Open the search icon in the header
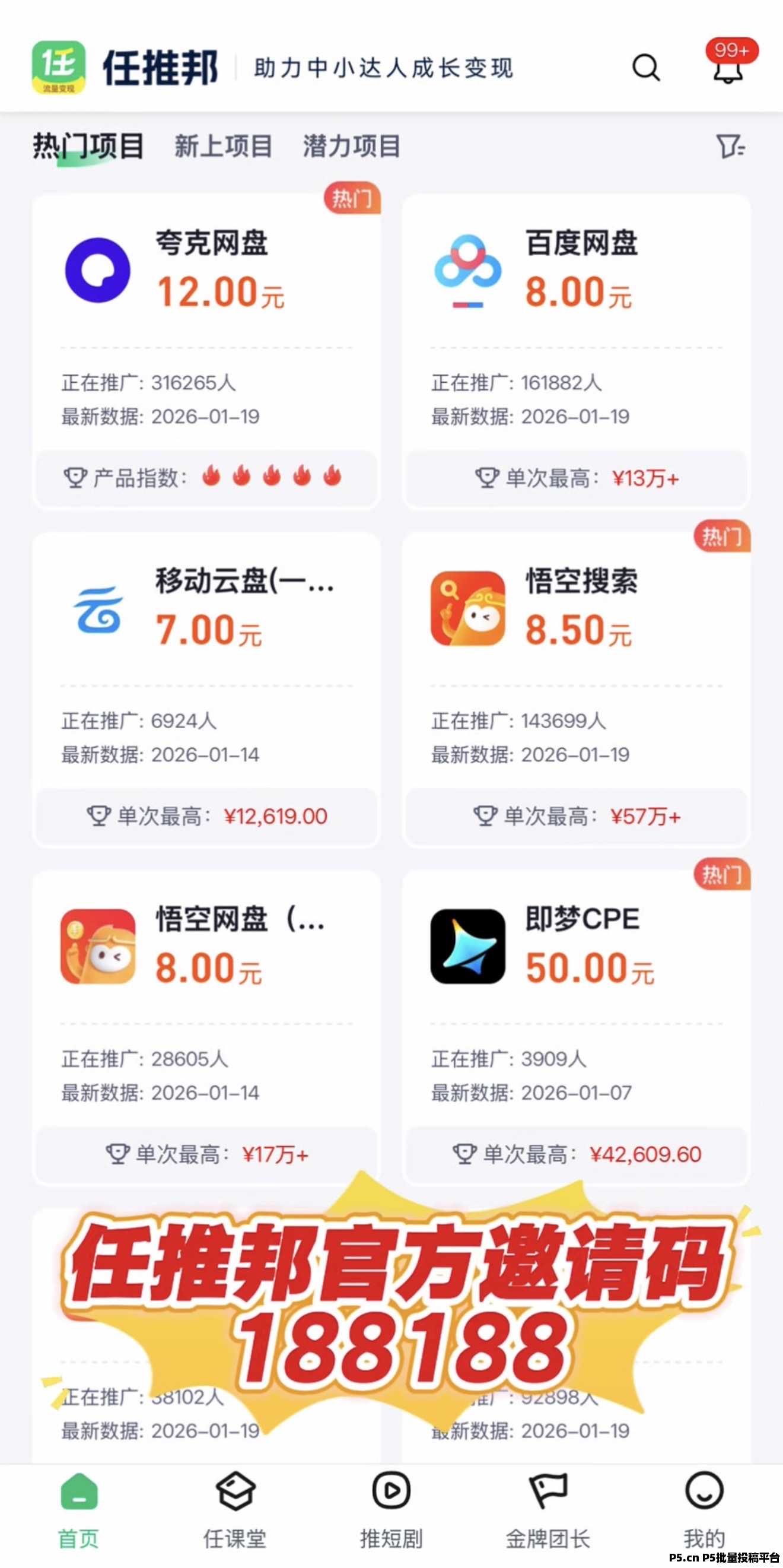 [645, 68]
